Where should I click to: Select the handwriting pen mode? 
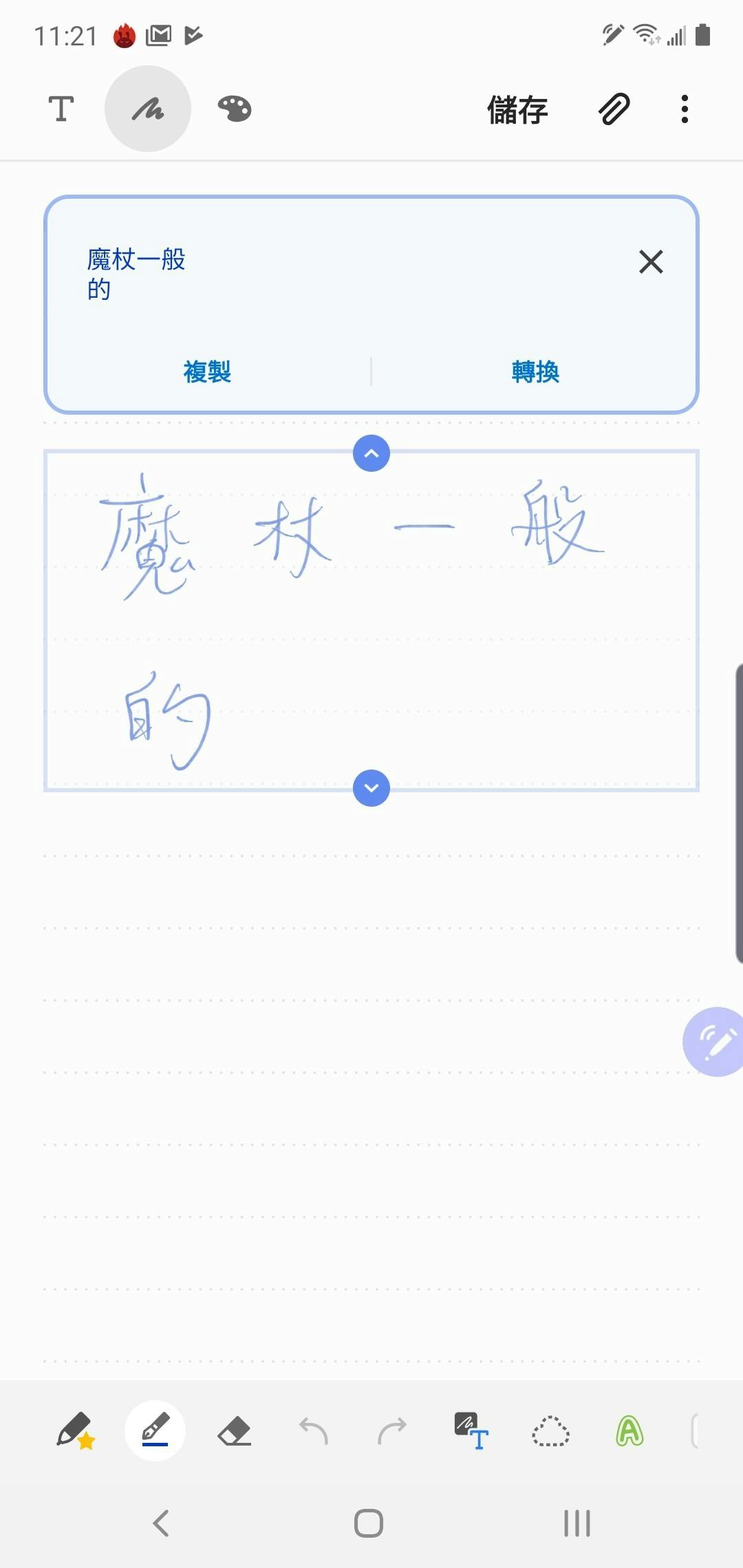[x=148, y=109]
